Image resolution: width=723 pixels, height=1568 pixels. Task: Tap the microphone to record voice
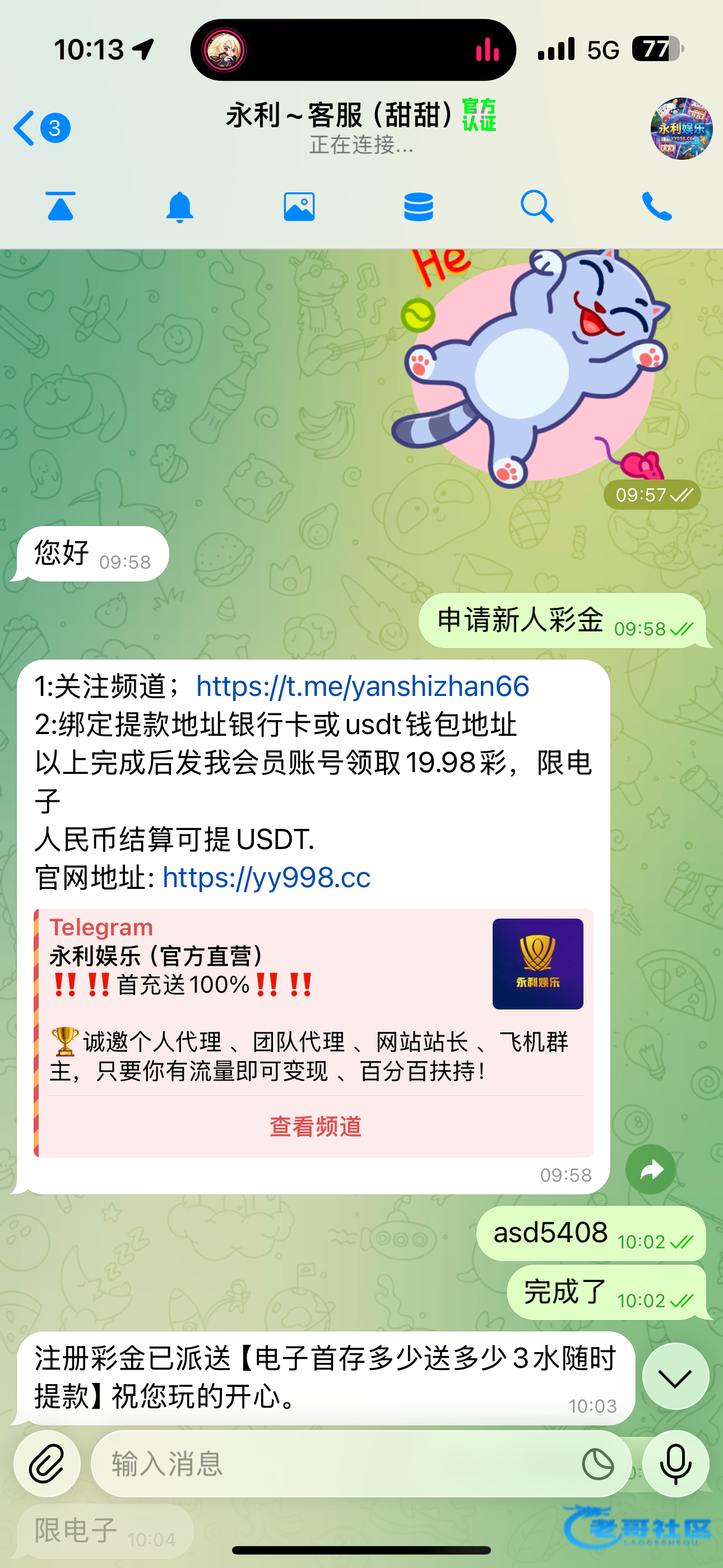coord(675,1464)
